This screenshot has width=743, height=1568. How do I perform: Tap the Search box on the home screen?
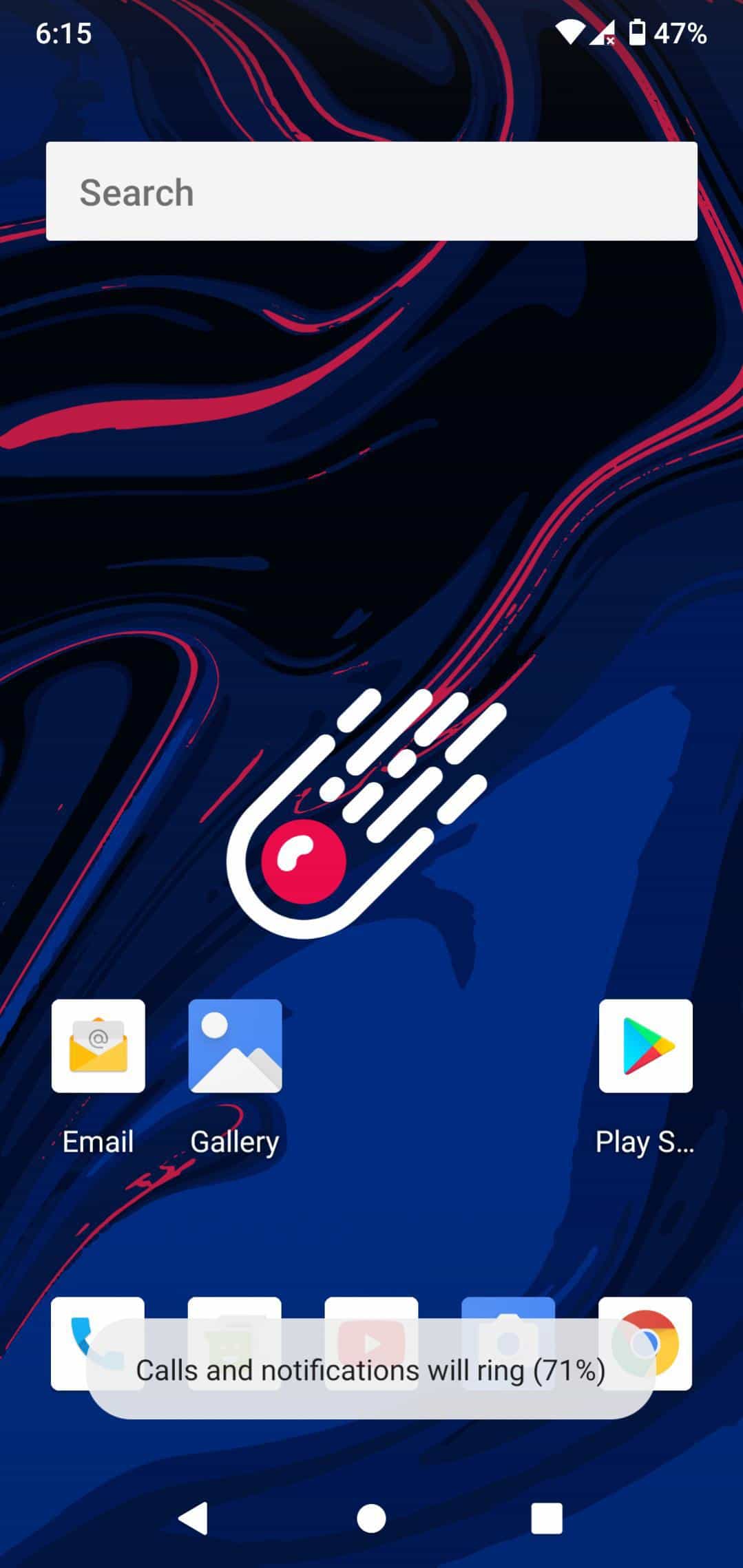tap(371, 191)
